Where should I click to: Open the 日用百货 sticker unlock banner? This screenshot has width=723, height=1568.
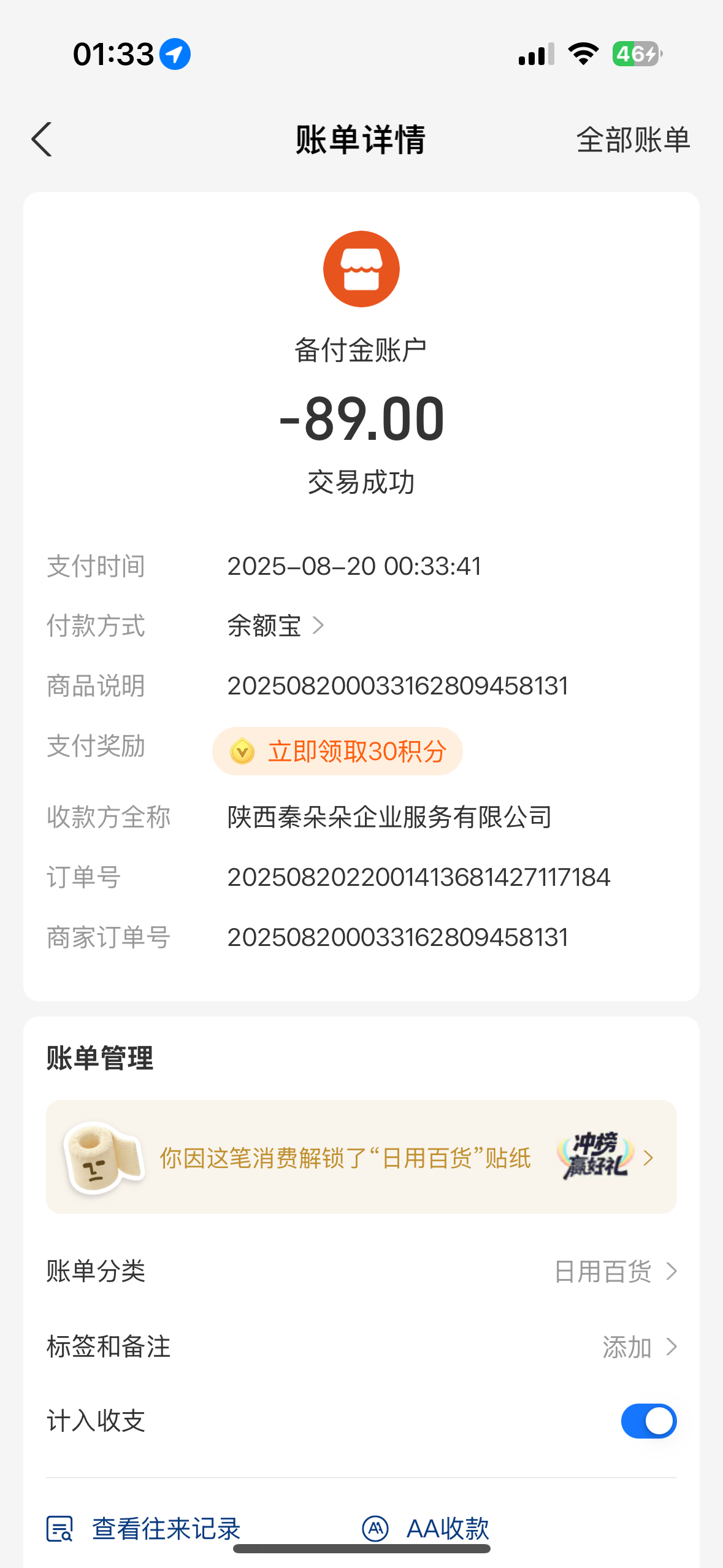(361, 1157)
